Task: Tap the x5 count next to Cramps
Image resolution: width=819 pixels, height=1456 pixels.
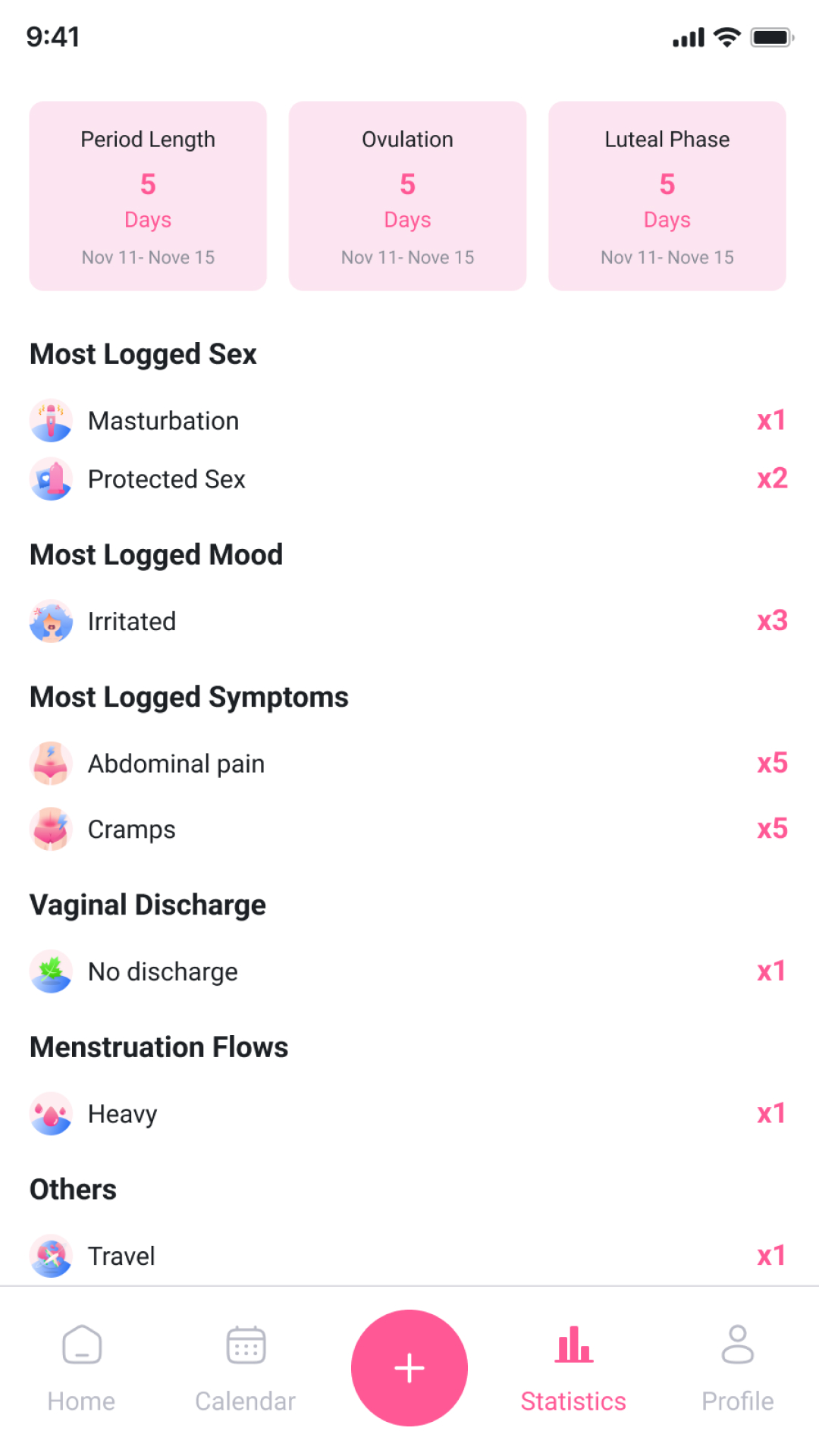Action: (772, 829)
